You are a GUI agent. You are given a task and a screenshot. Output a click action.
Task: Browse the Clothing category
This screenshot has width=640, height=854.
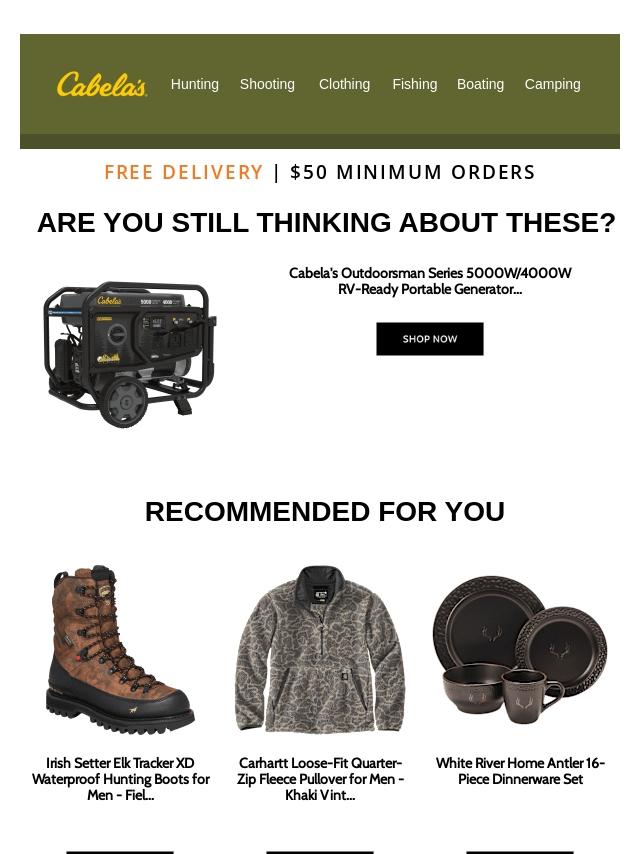click(344, 84)
